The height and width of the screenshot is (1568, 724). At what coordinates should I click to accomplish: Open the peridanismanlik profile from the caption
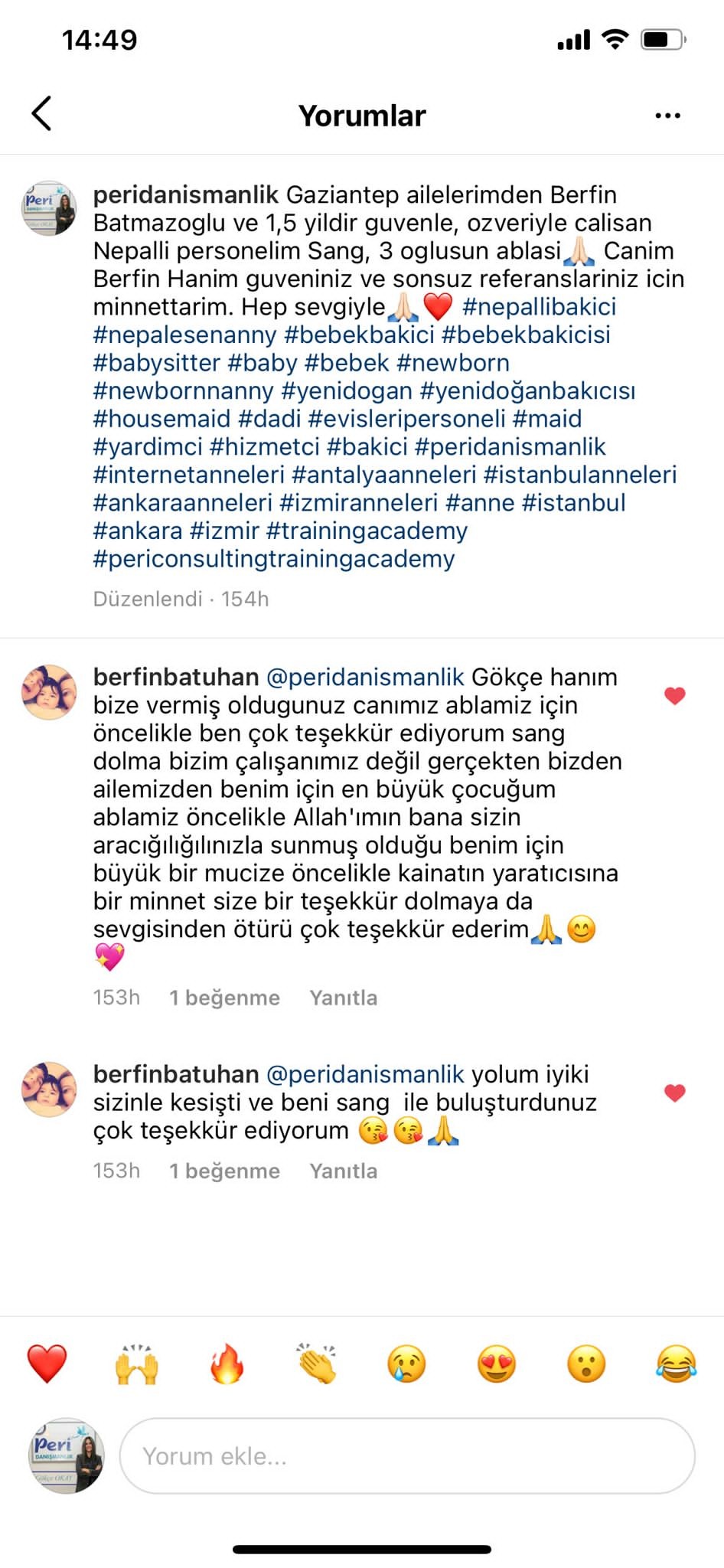(x=186, y=194)
